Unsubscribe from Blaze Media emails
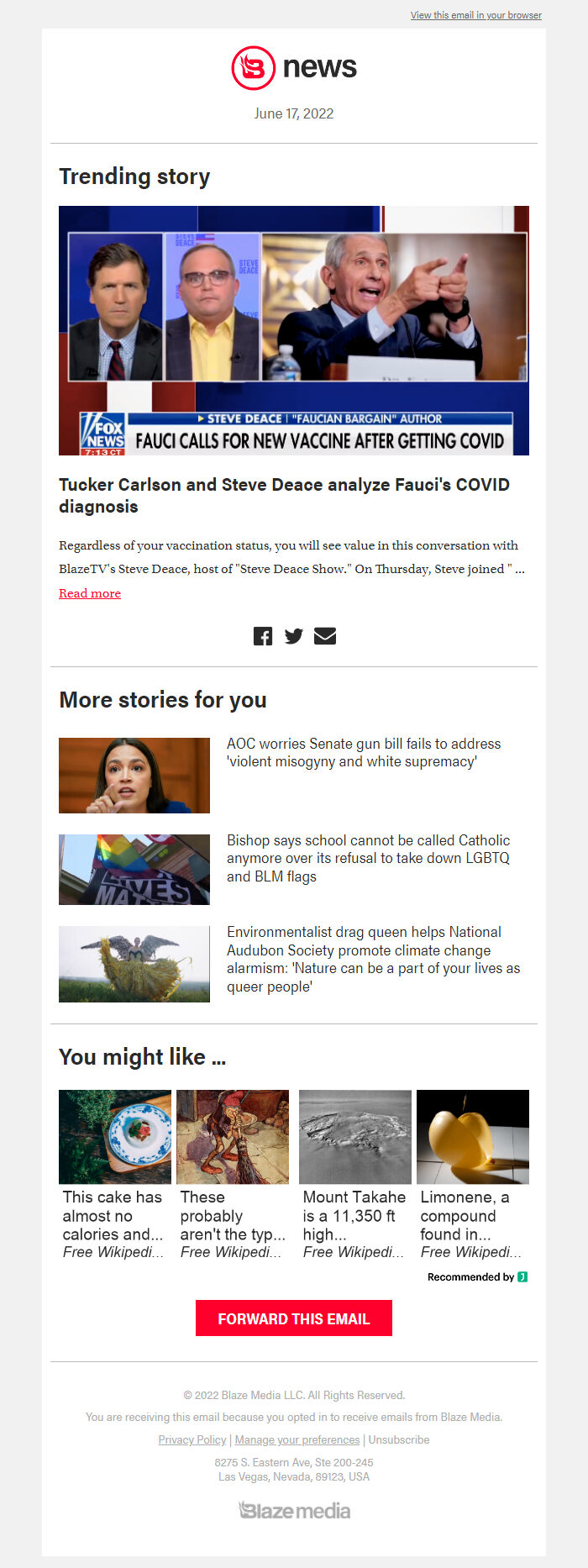 (x=399, y=1439)
